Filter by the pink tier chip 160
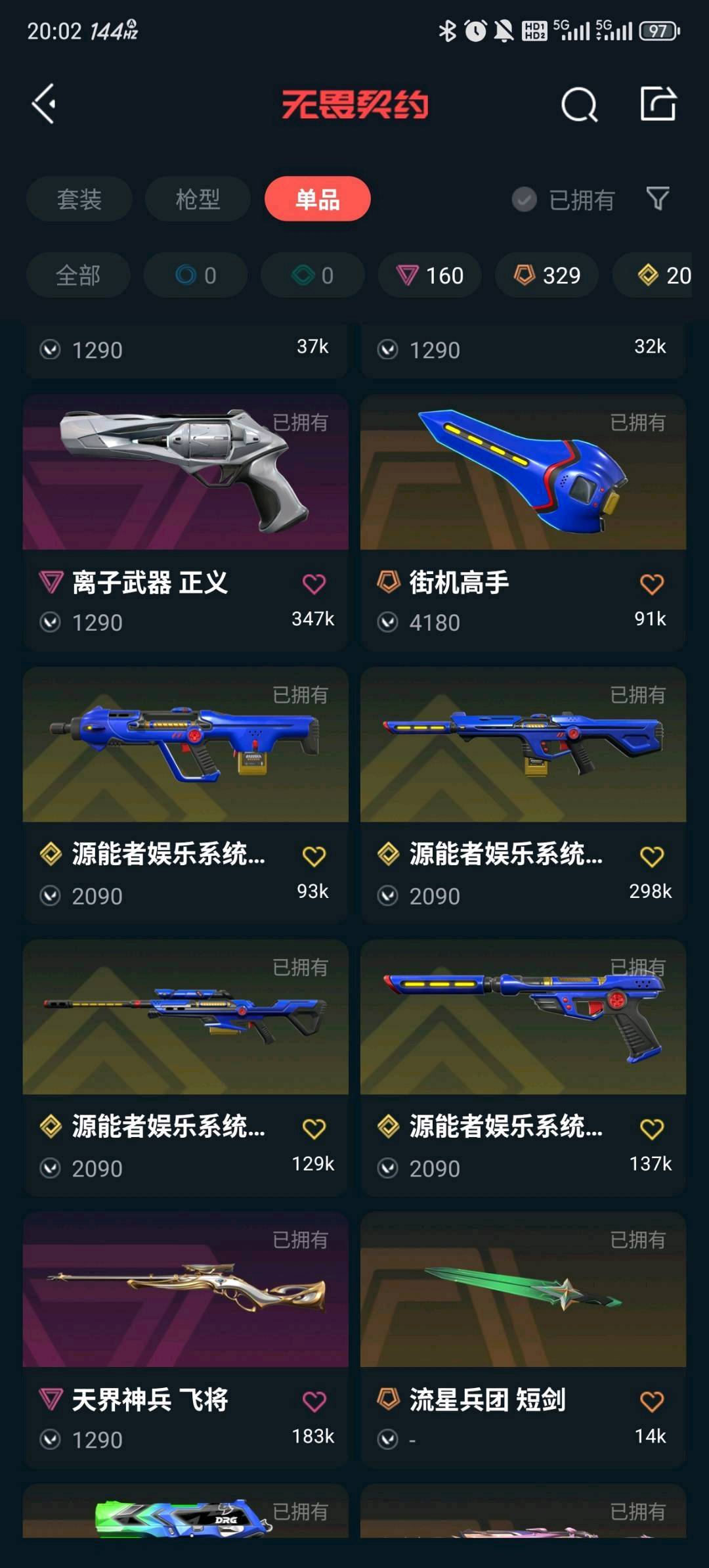 coord(430,275)
